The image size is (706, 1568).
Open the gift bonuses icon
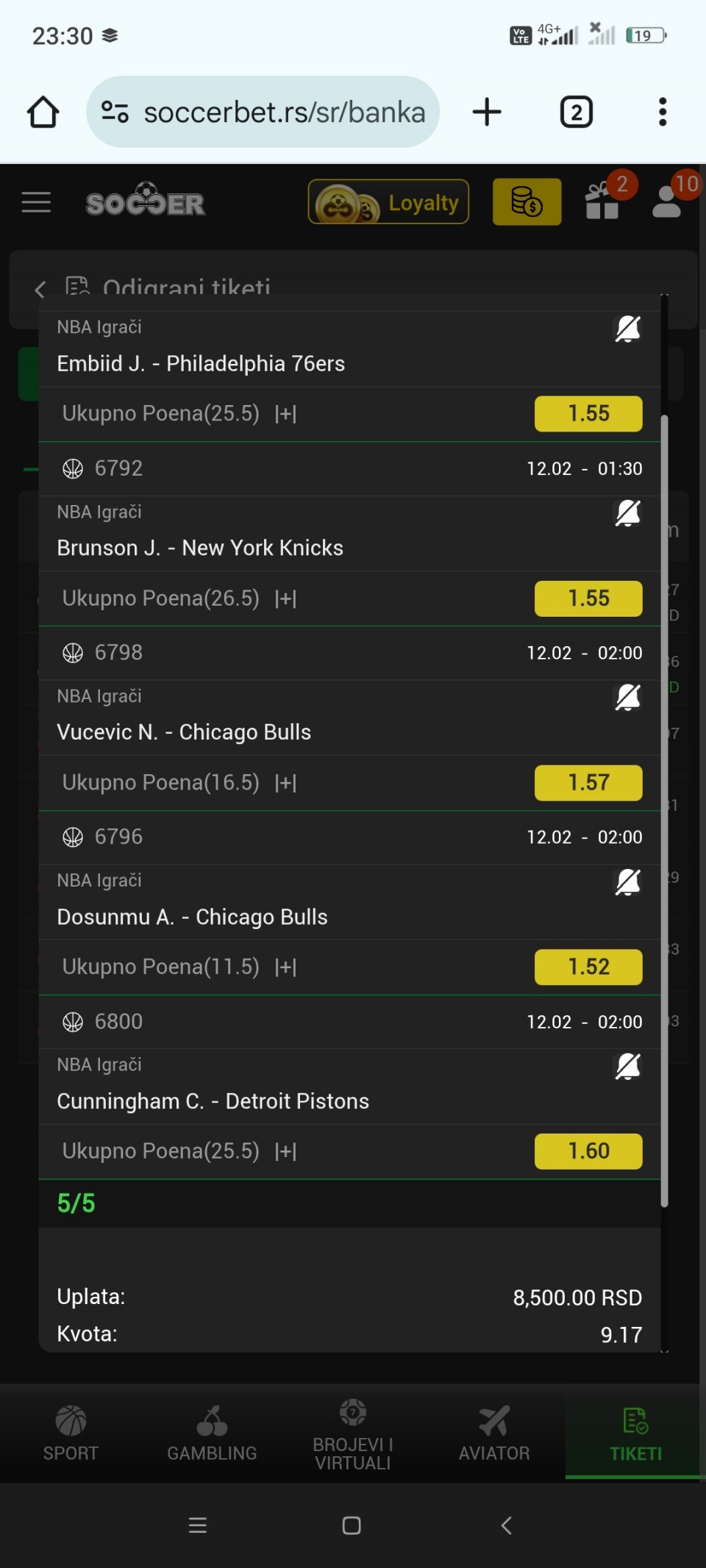click(x=603, y=201)
